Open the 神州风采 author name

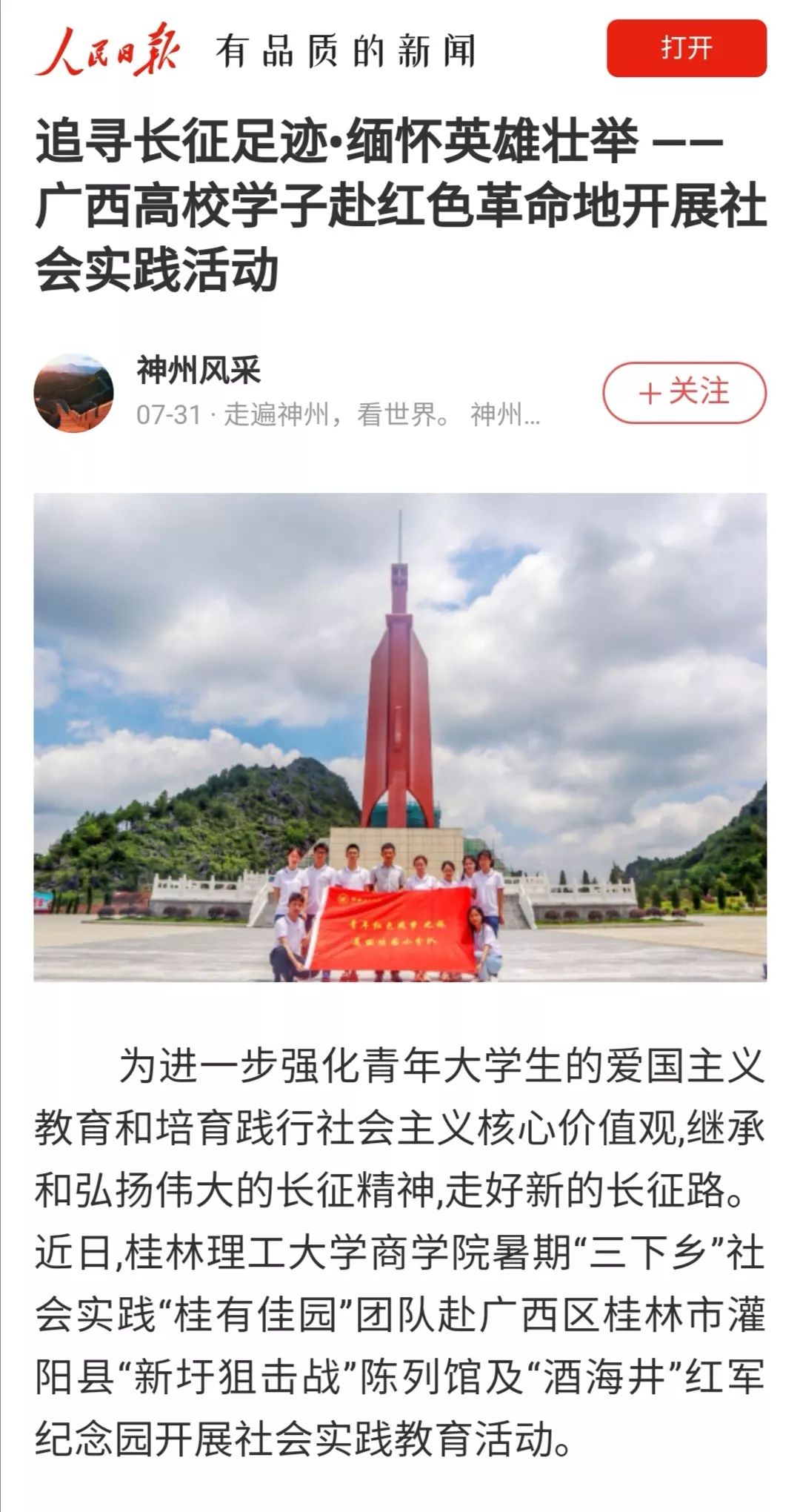[x=199, y=369]
